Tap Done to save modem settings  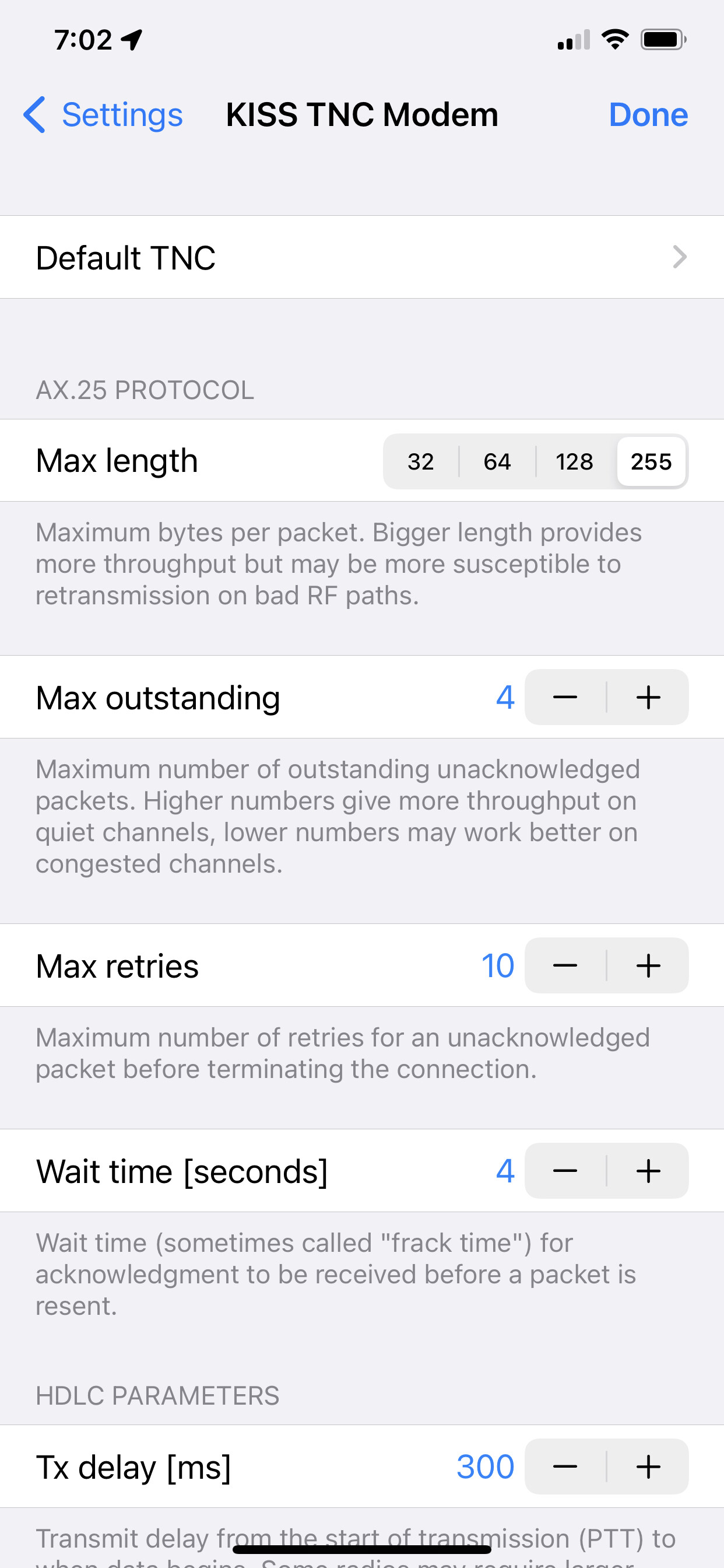[648, 114]
